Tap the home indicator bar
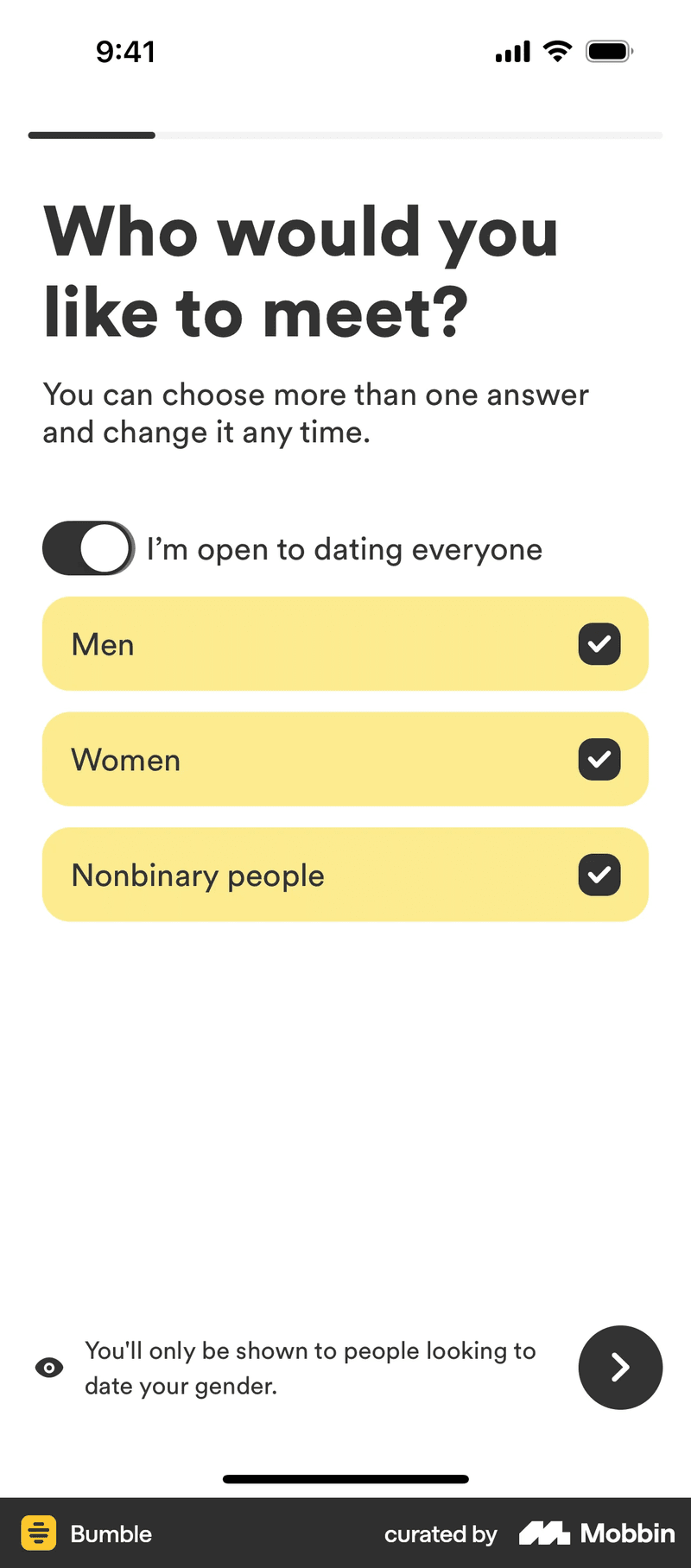The image size is (691, 1568). (x=345, y=1478)
